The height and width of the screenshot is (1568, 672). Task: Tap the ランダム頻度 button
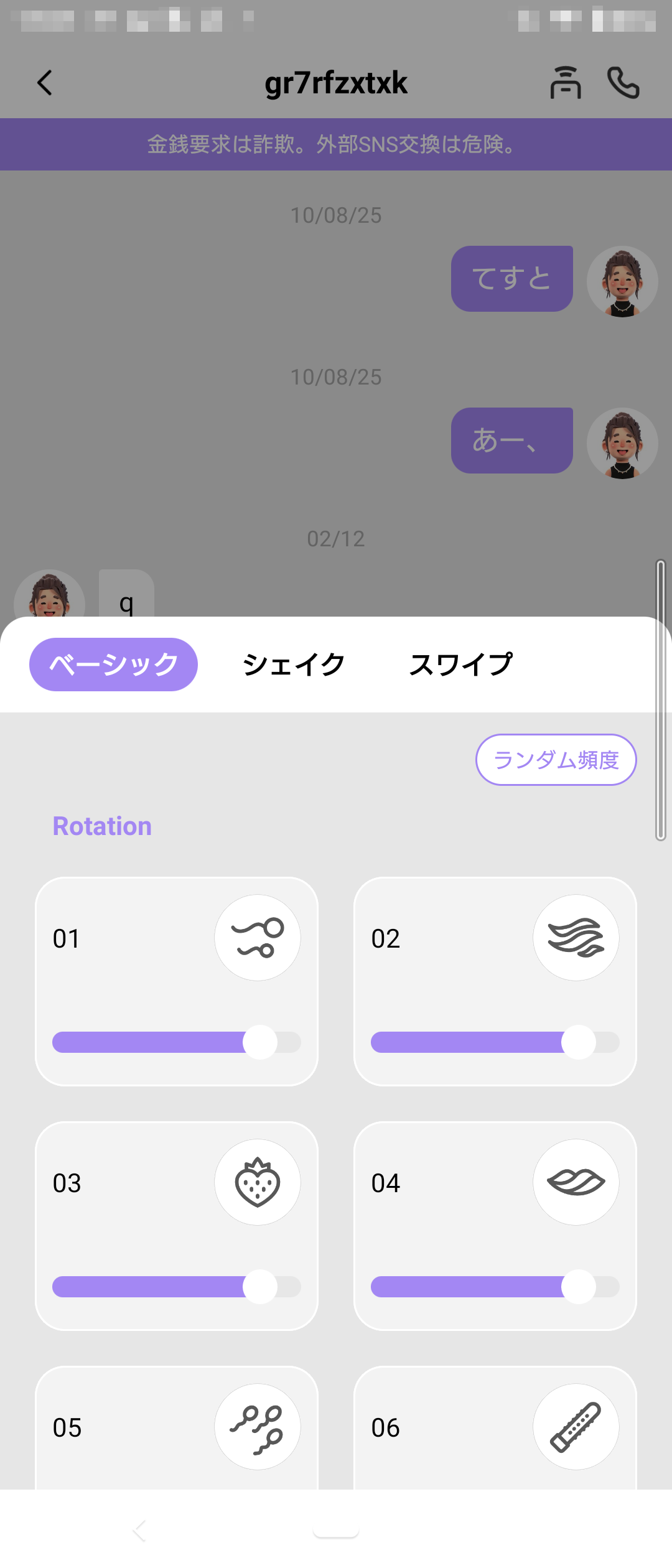tap(556, 760)
